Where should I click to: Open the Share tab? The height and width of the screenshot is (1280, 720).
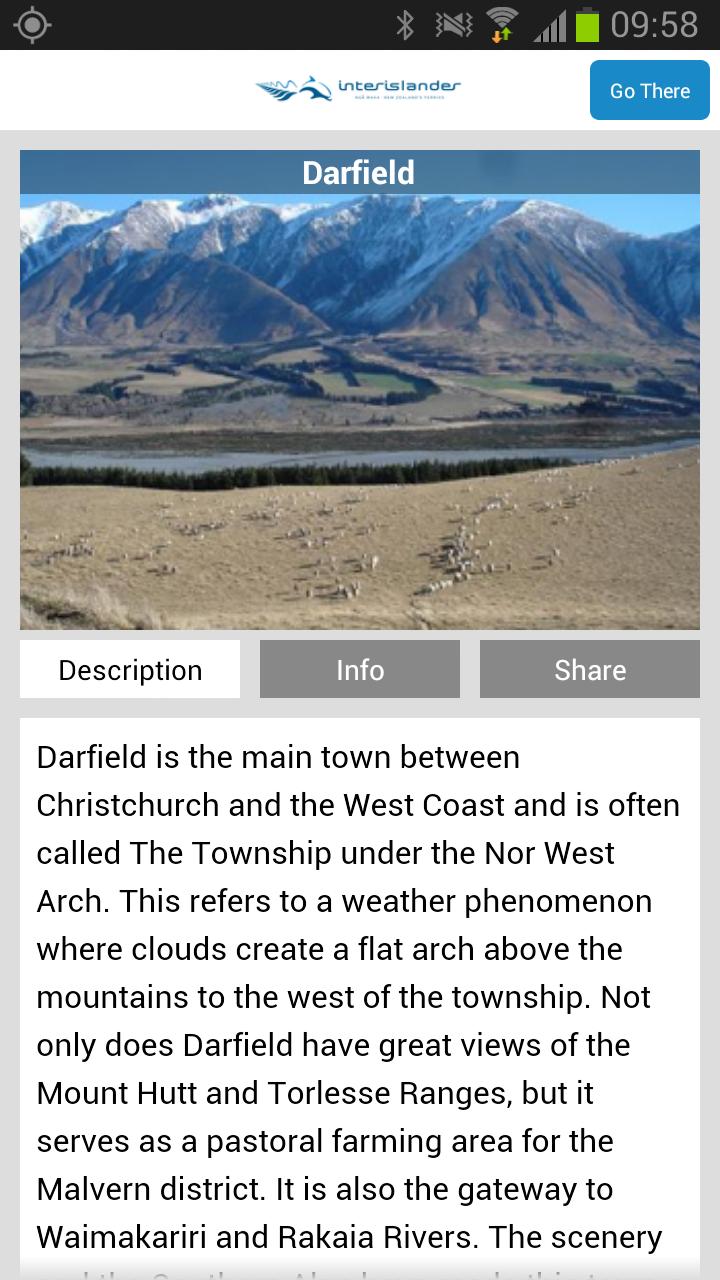tap(590, 669)
